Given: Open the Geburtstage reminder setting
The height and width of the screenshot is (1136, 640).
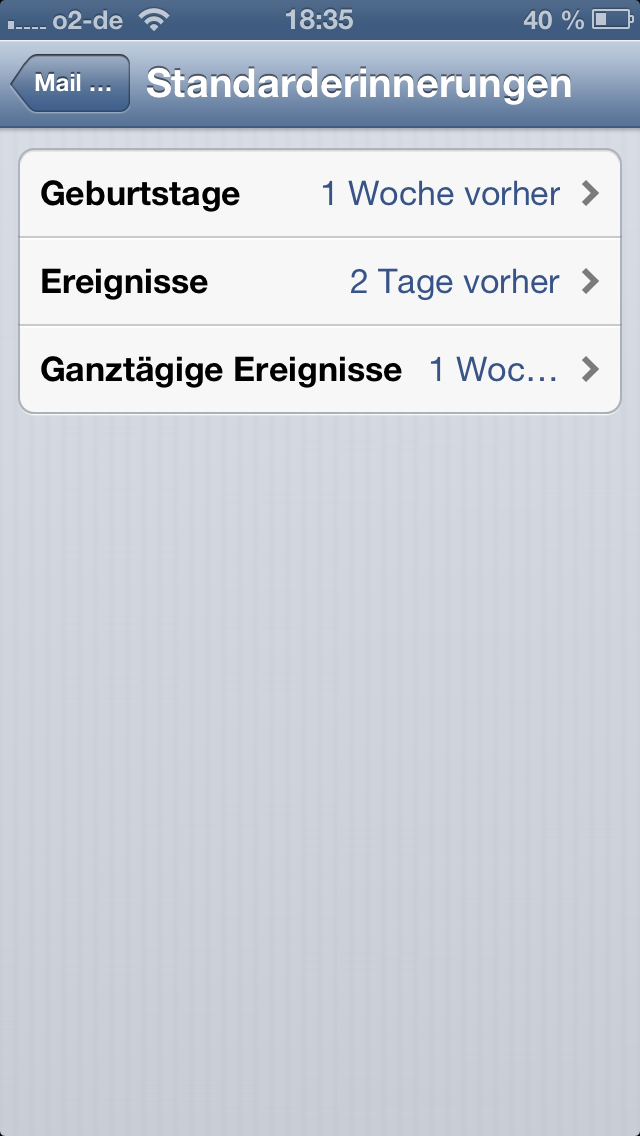Looking at the screenshot, I should coord(320,194).
